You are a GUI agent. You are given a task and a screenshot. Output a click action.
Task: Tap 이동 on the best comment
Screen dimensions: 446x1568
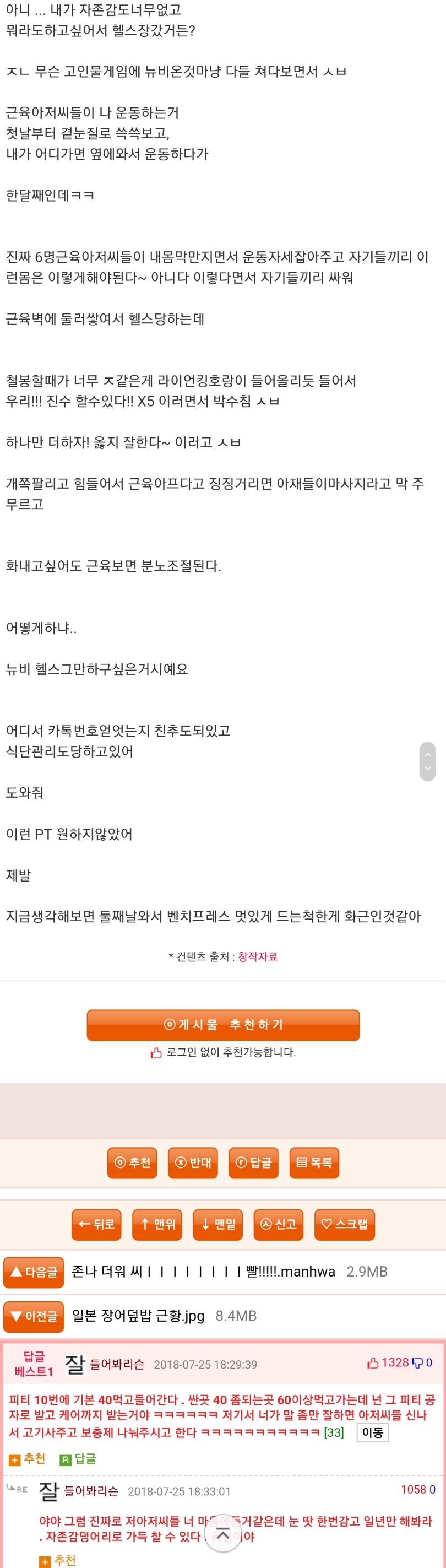(x=372, y=1432)
